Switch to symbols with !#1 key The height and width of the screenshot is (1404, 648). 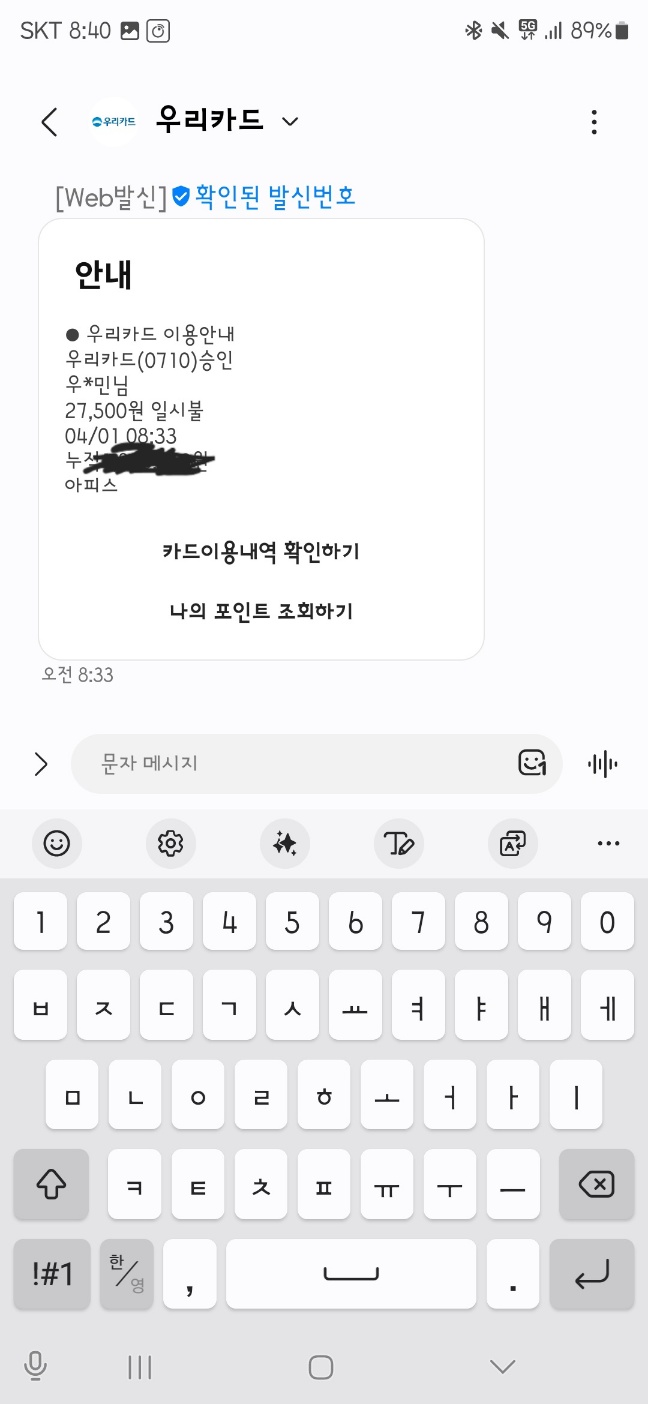52,1274
